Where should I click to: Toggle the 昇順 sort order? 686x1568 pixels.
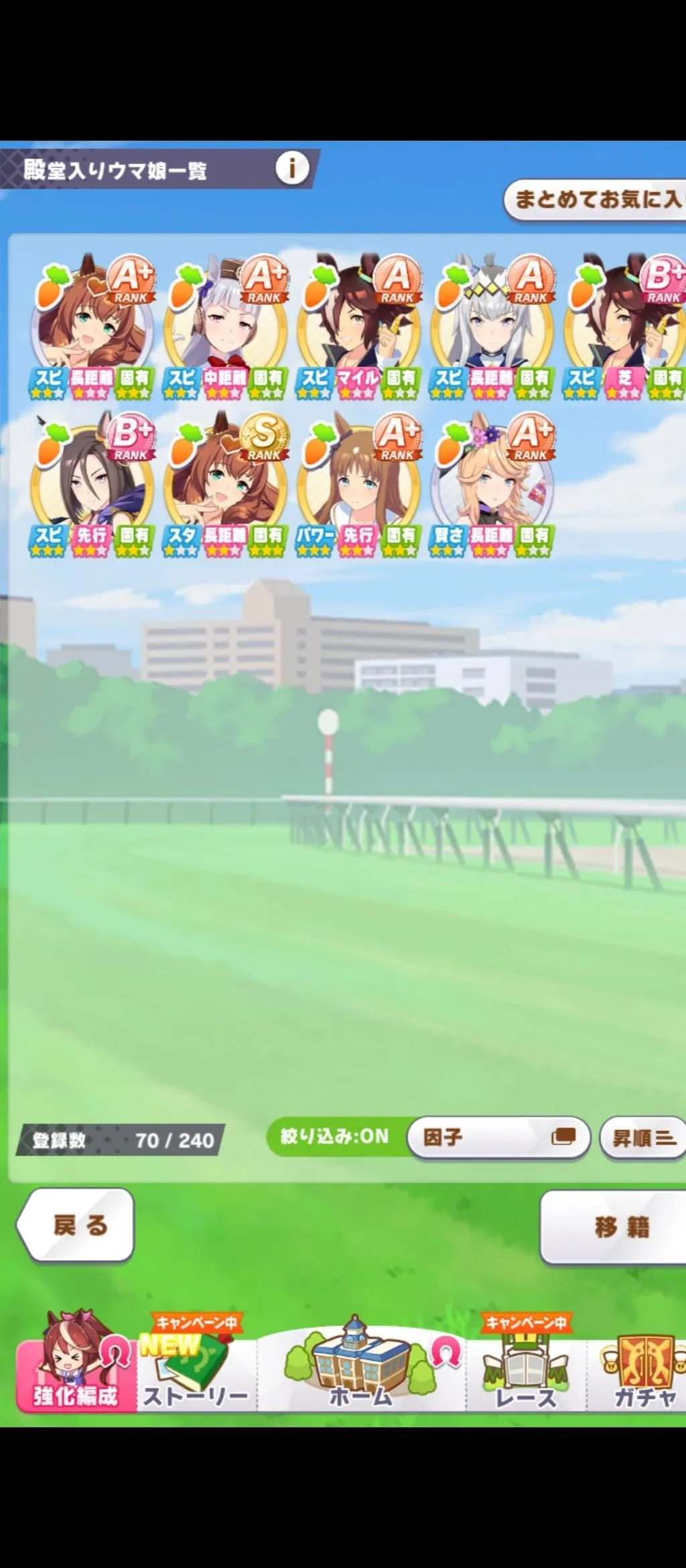pos(643,1137)
